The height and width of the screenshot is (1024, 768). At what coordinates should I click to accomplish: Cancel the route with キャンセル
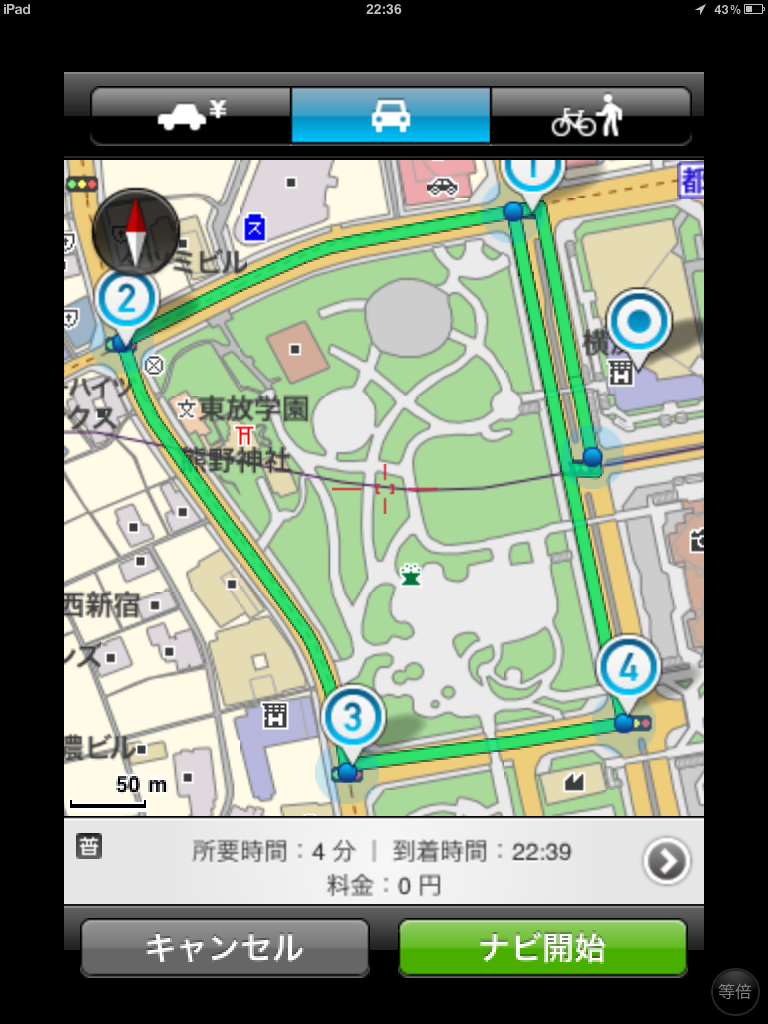224,947
